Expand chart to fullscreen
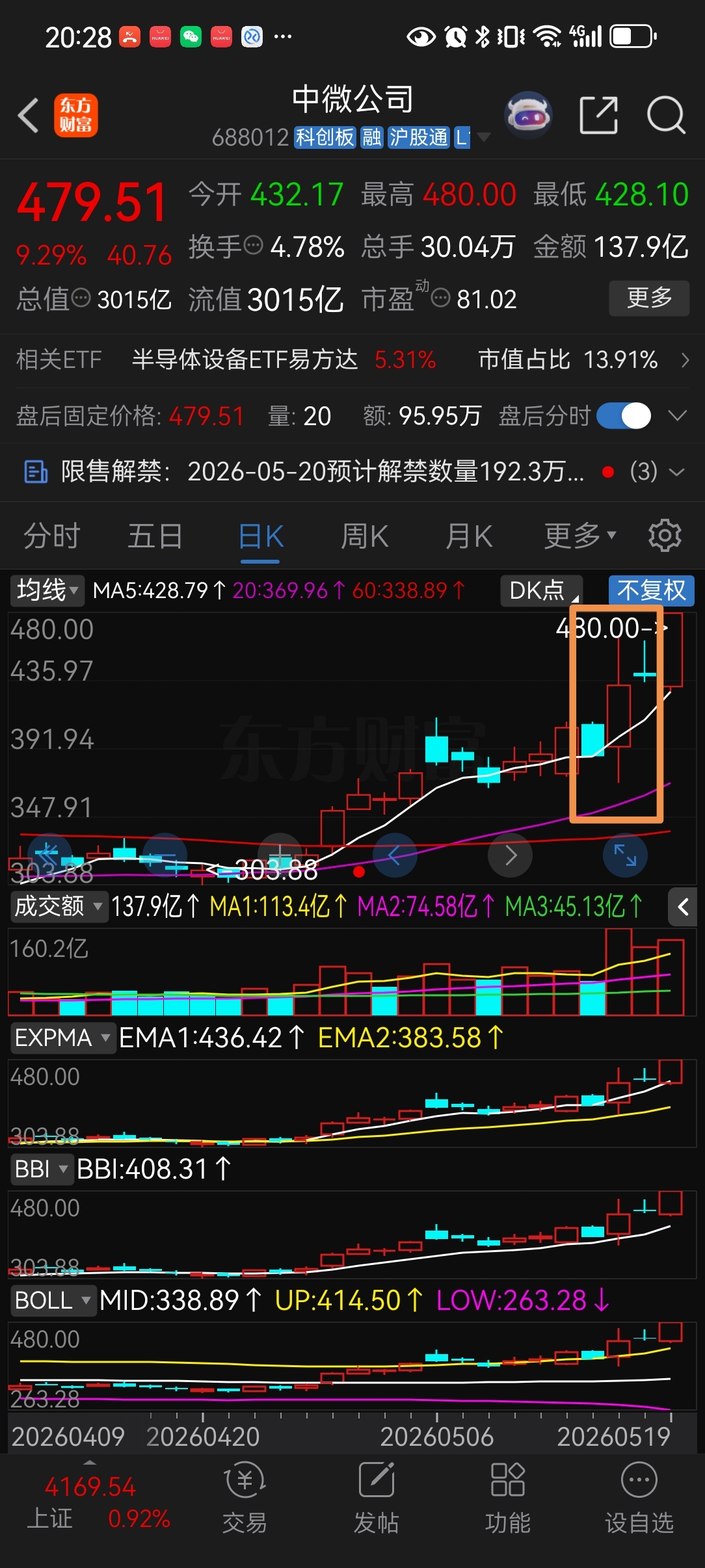This screenshot has width=705, height=1568. [x=625, y=855]
